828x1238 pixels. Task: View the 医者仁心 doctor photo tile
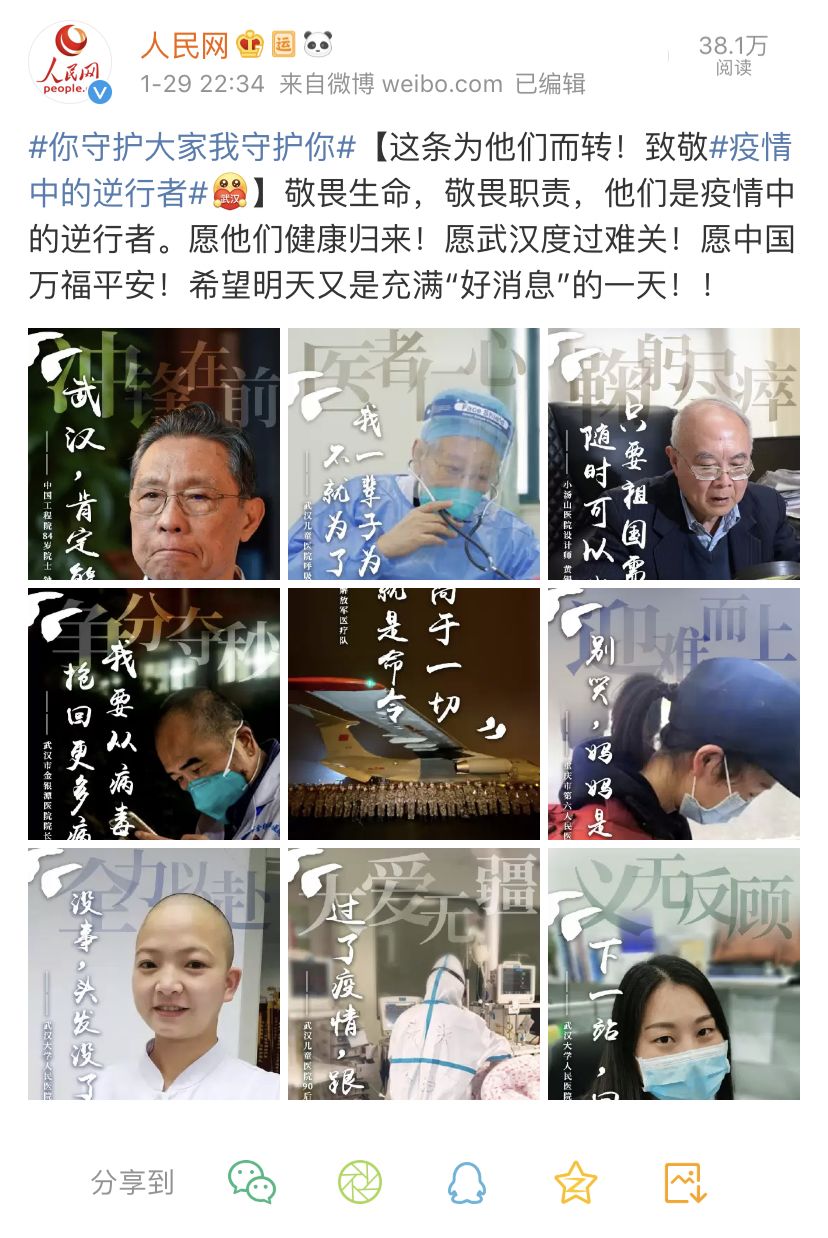click(414, 454)
